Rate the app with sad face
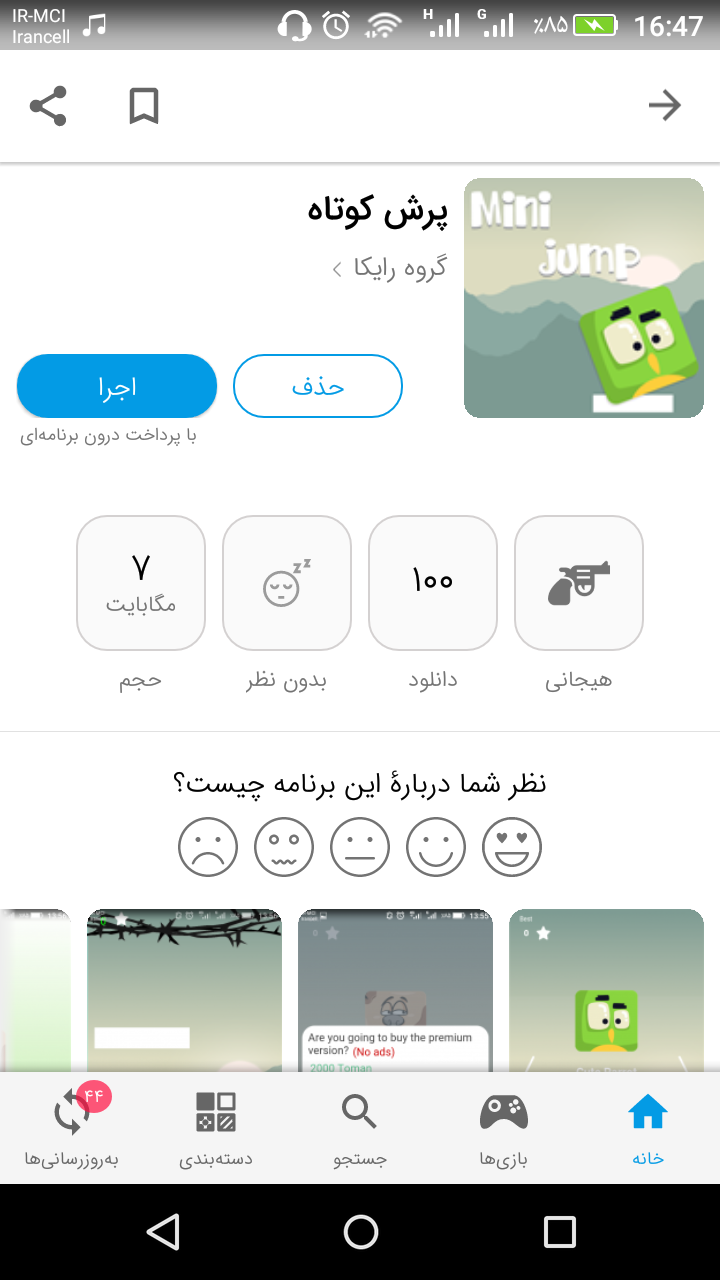720x1280 pixels. [x=208, y=847]
